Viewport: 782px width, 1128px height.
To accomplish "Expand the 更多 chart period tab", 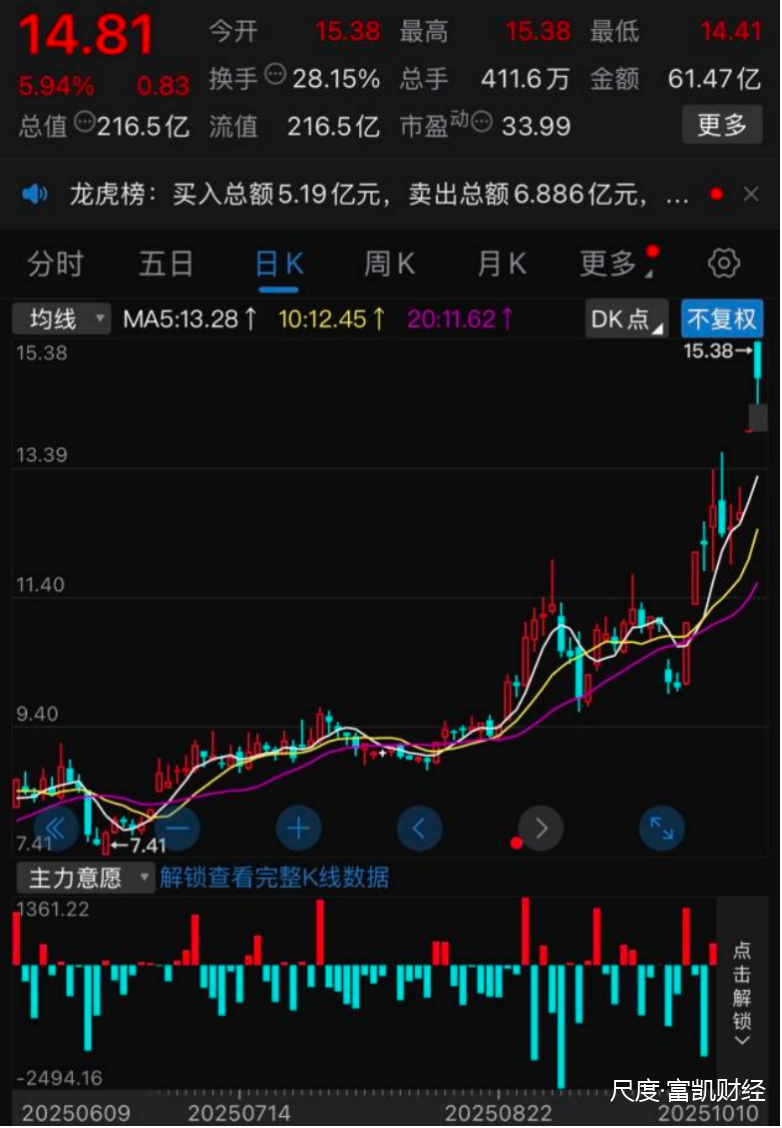I will (611, 264).
